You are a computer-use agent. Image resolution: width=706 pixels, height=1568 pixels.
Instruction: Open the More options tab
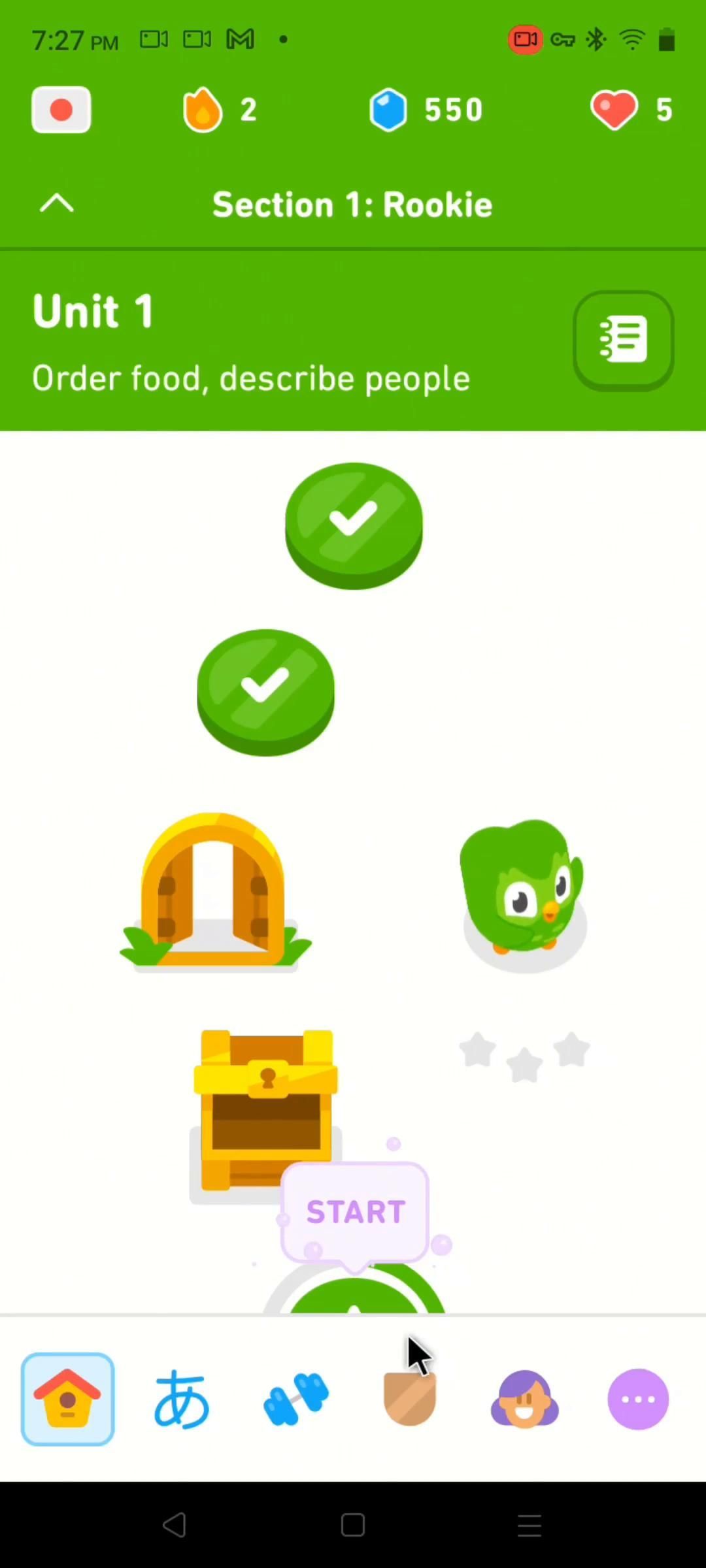[638, 1399]
